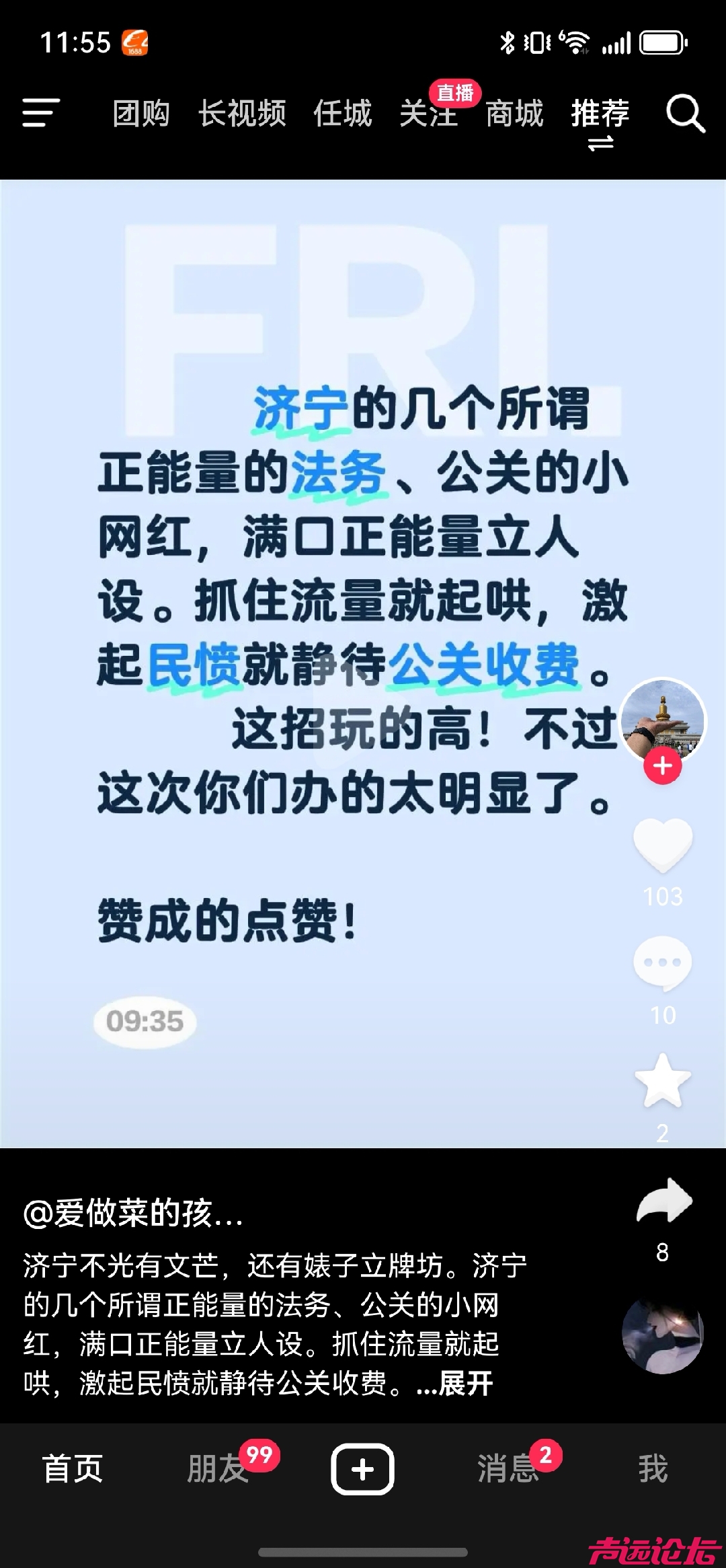Open @爱做菜的孩… author profile
726x1568 pixels.
133,1214
